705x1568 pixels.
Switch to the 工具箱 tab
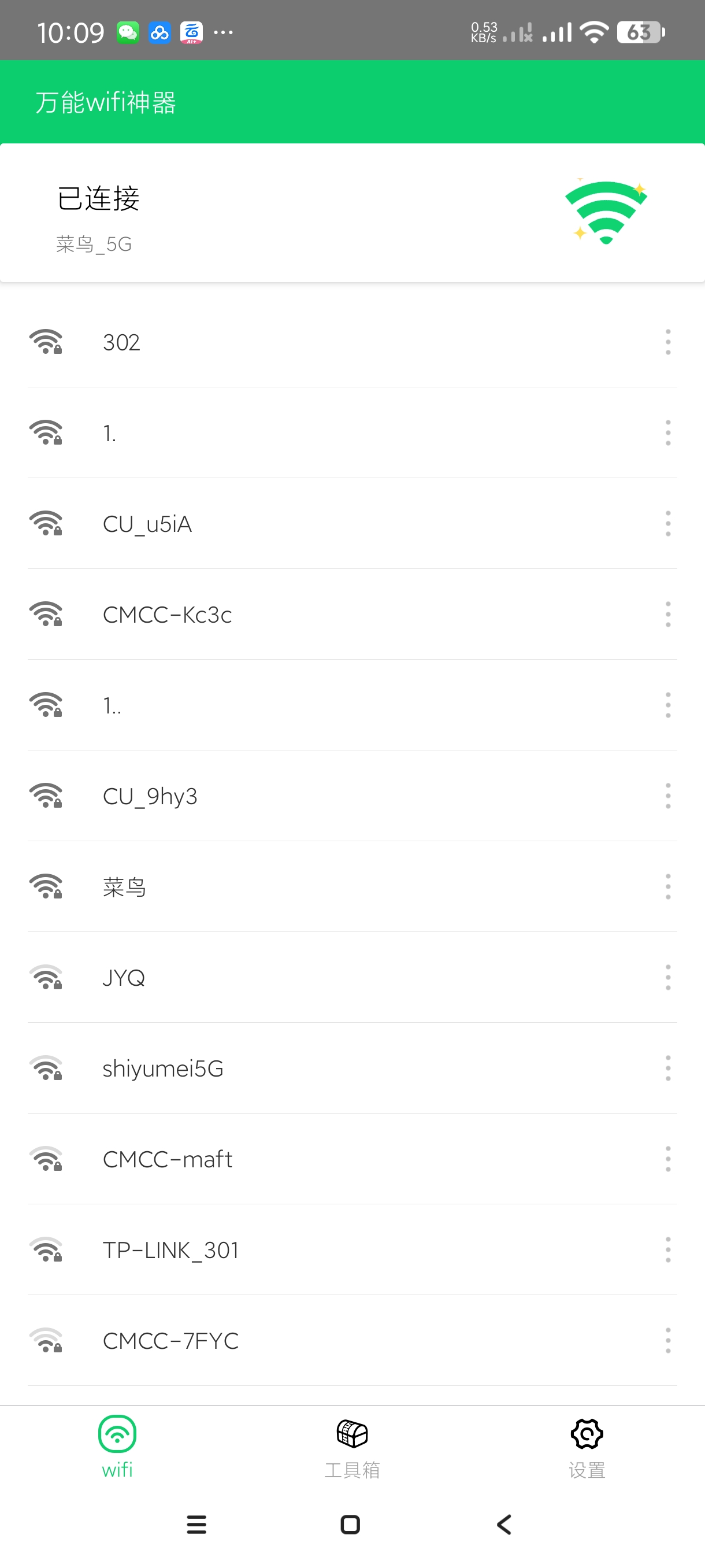point(352,1448)
